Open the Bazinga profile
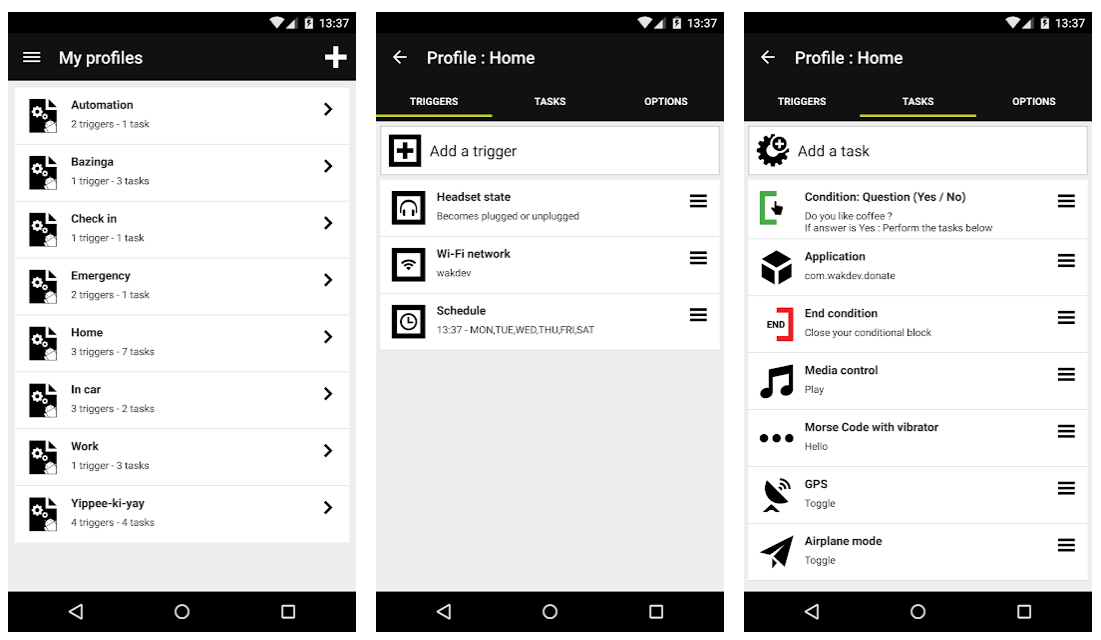The image size is (1101, 640). click(181, 172)
